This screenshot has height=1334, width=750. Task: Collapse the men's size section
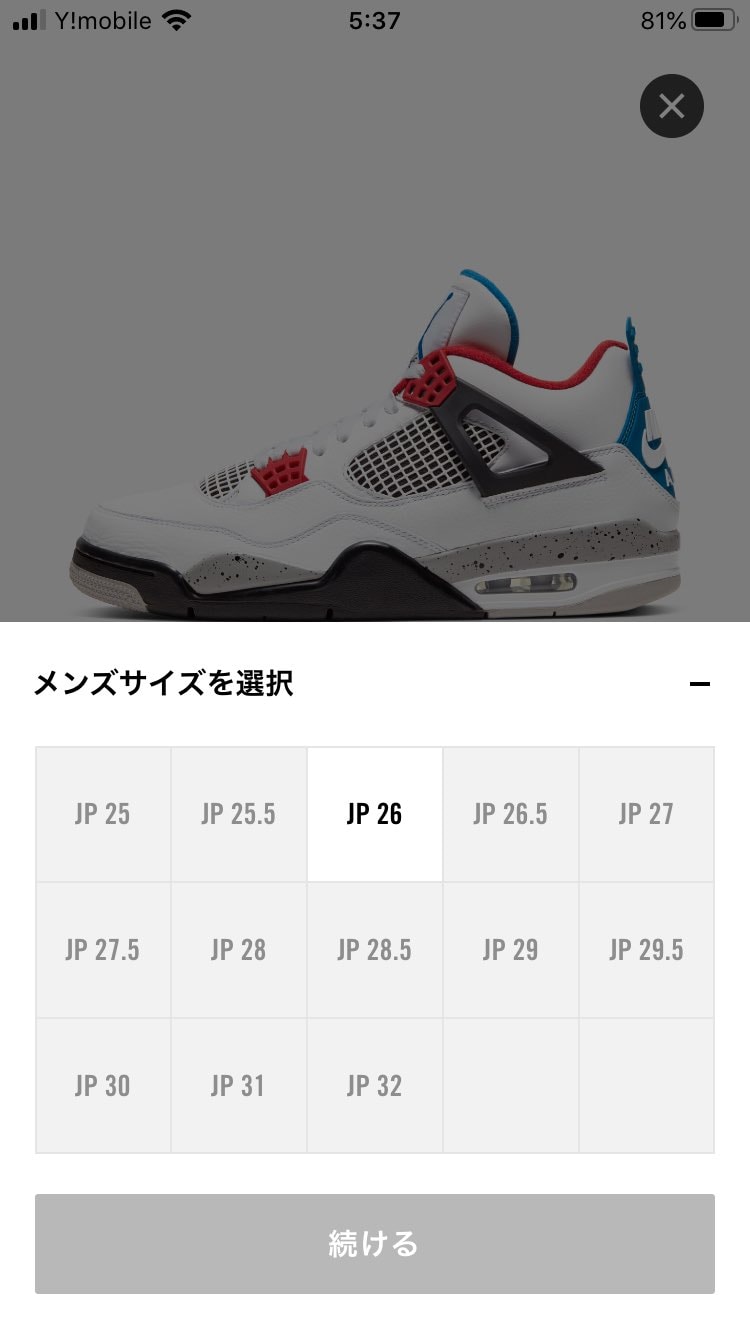700,684
